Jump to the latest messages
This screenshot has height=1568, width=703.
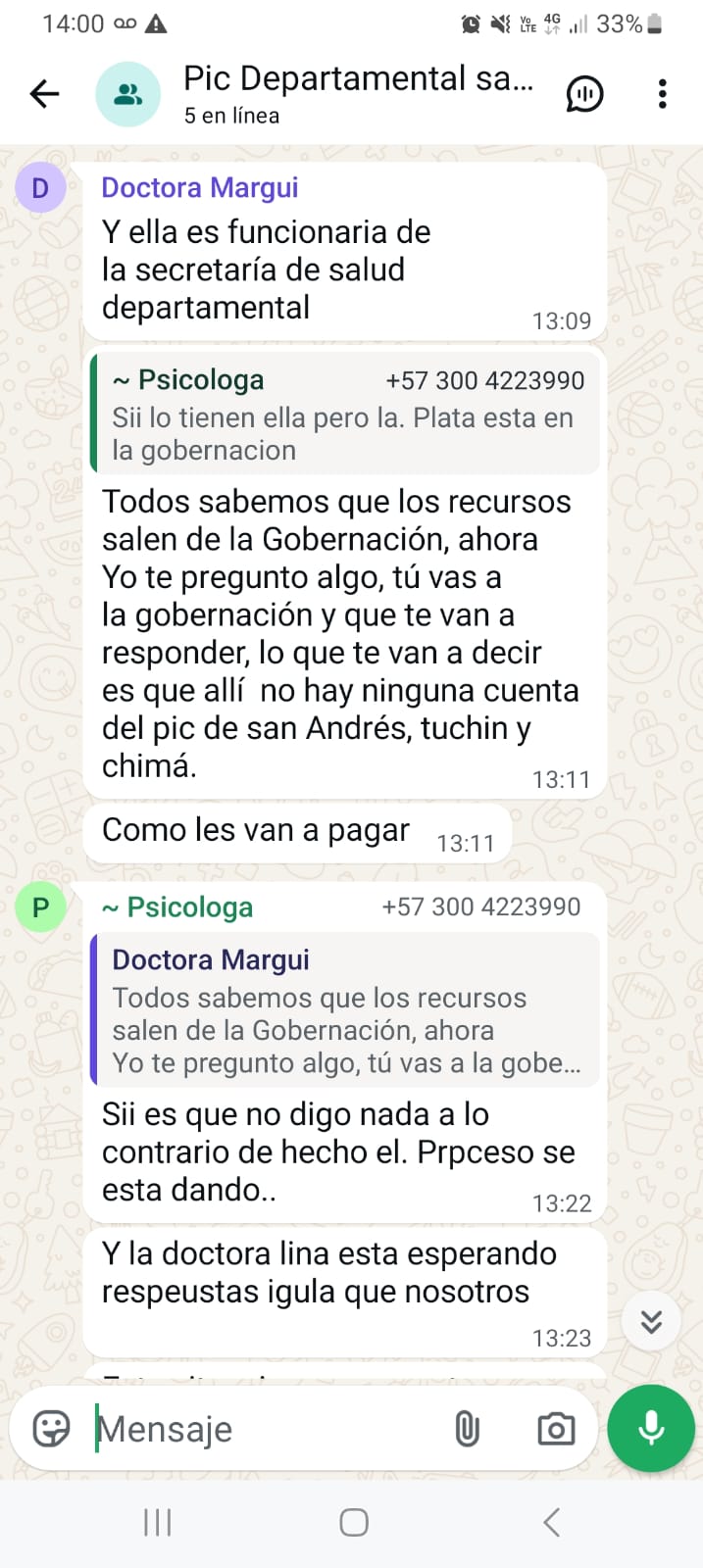pyautogui.click(x=651, y=1322)
